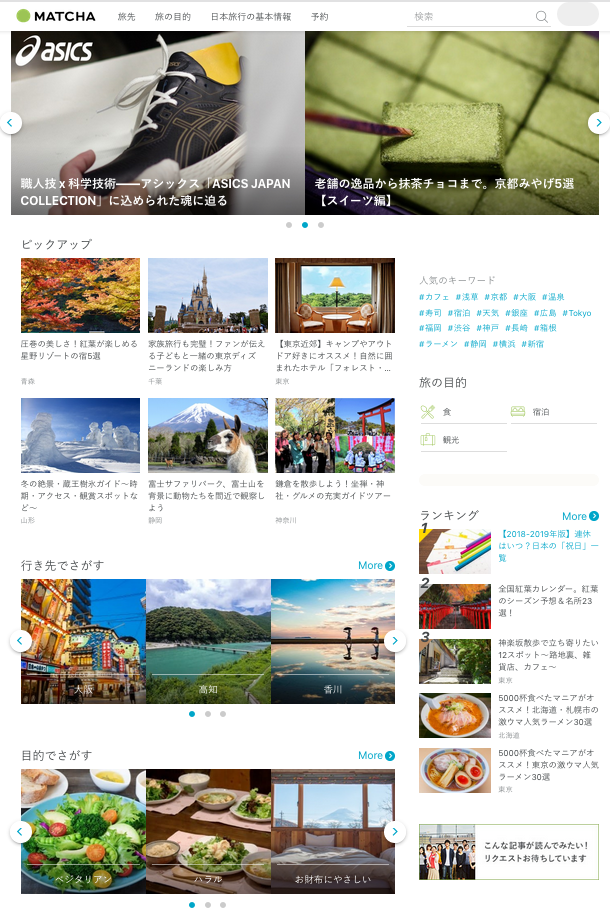
Task: Open More next to ランキング
Action: point(579,517)
